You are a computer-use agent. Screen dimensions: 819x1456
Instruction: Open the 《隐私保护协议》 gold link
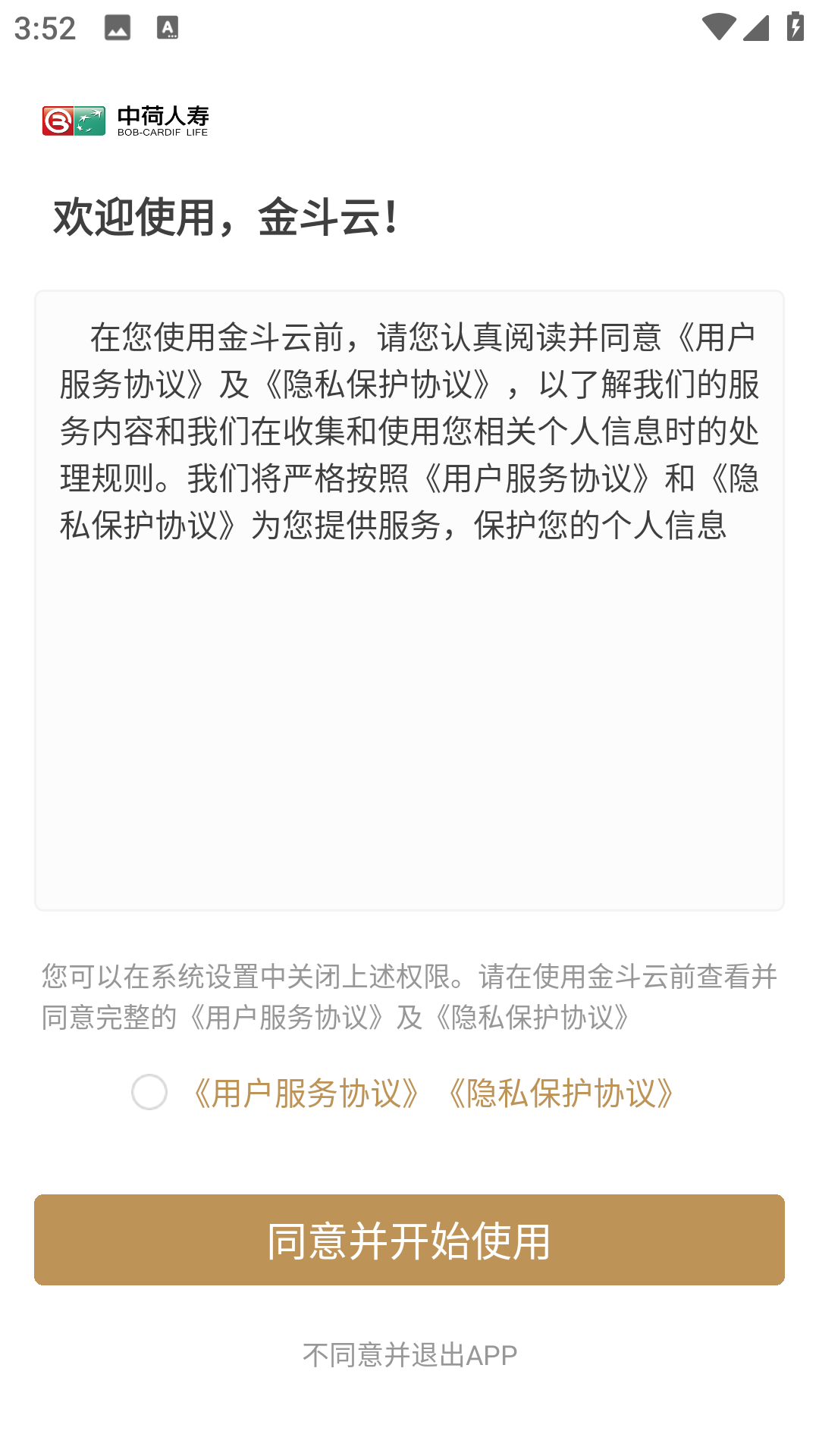point(562,1094)
